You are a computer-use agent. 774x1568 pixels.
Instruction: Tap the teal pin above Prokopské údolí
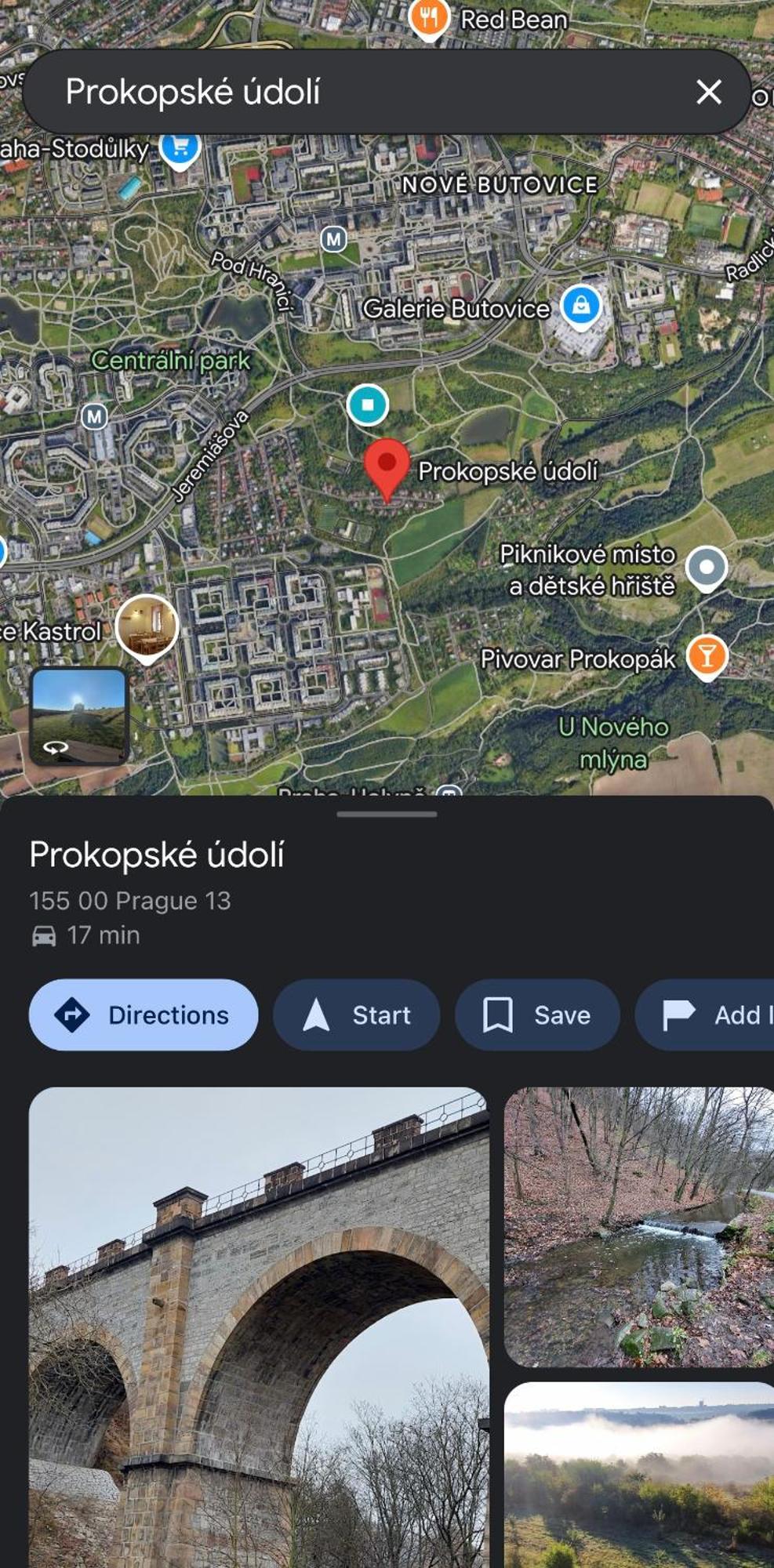tap(367, 405)
